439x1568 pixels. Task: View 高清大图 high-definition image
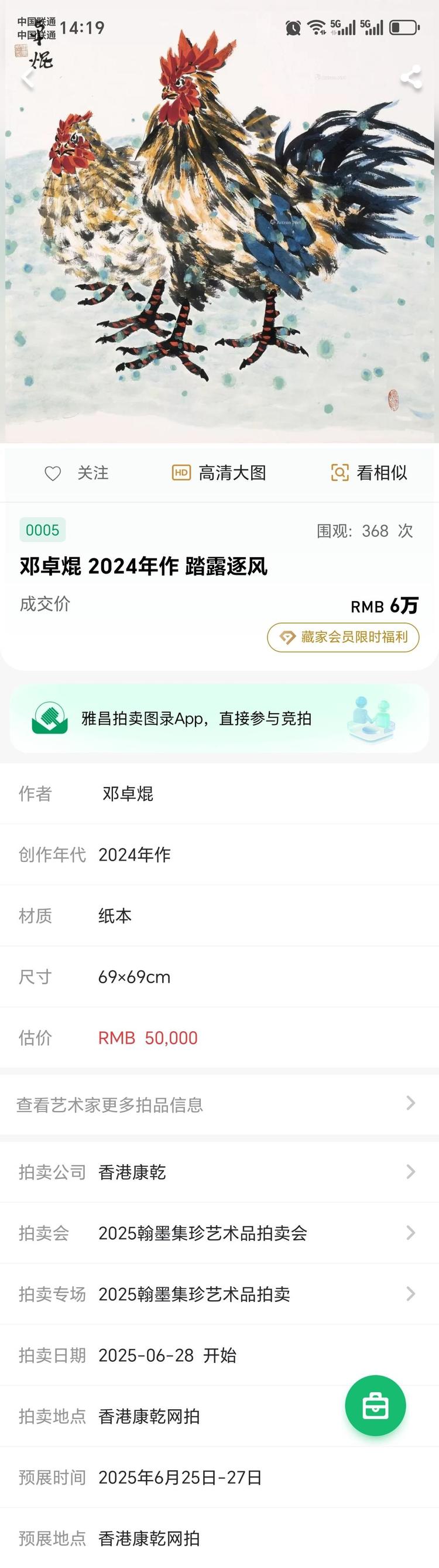pyautogui.click(x=220, y=473)
